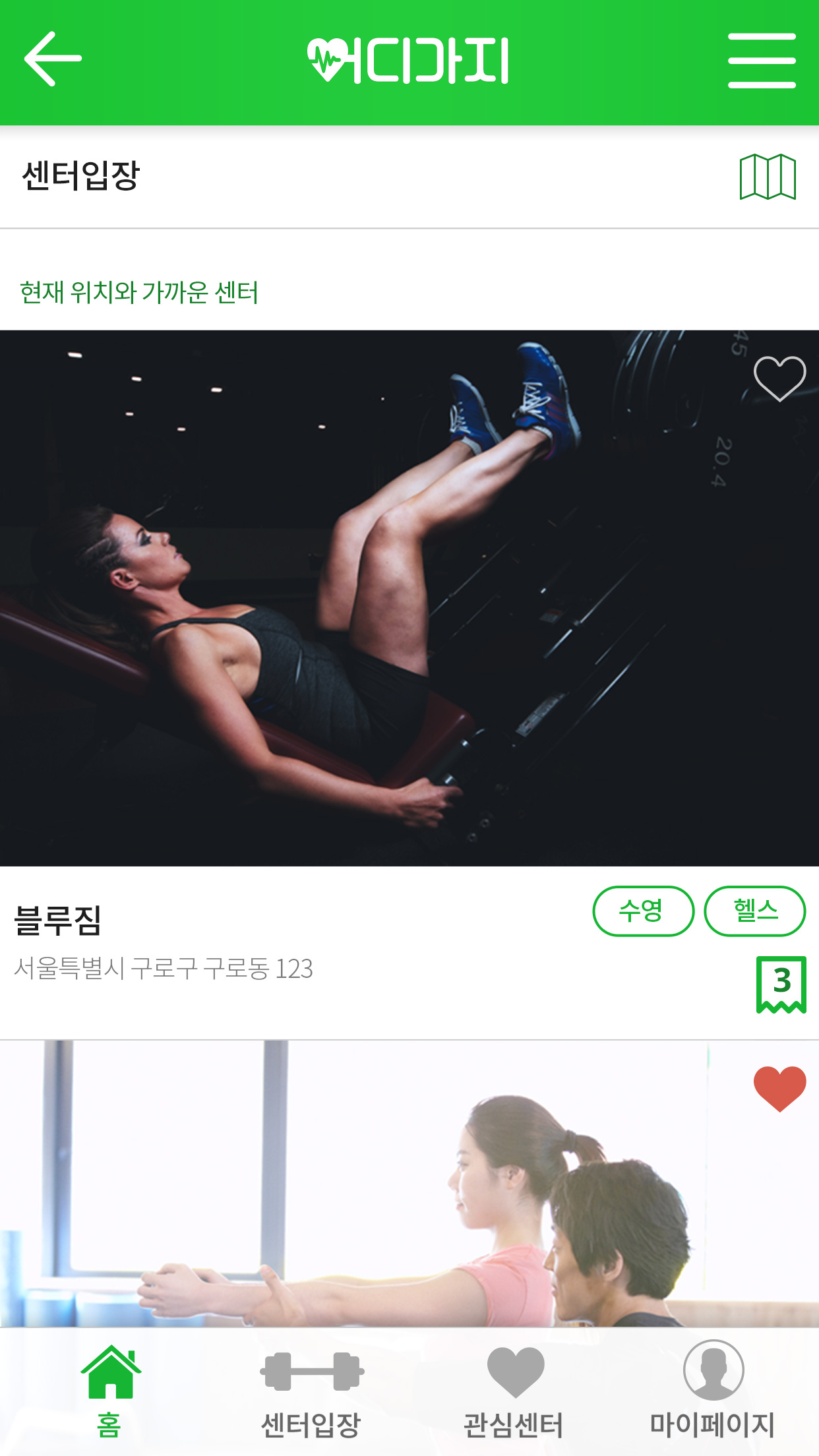Add 블루짐 to favorites with heart
The width and height of the screenshot is (819, 1456).
779,379
